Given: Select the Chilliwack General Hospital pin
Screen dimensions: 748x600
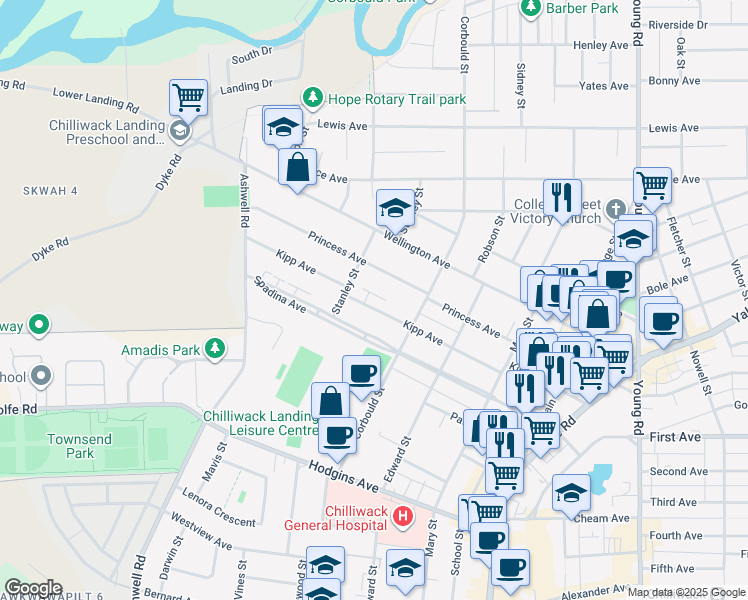Looking at the screenshot, I should point(403,517).
